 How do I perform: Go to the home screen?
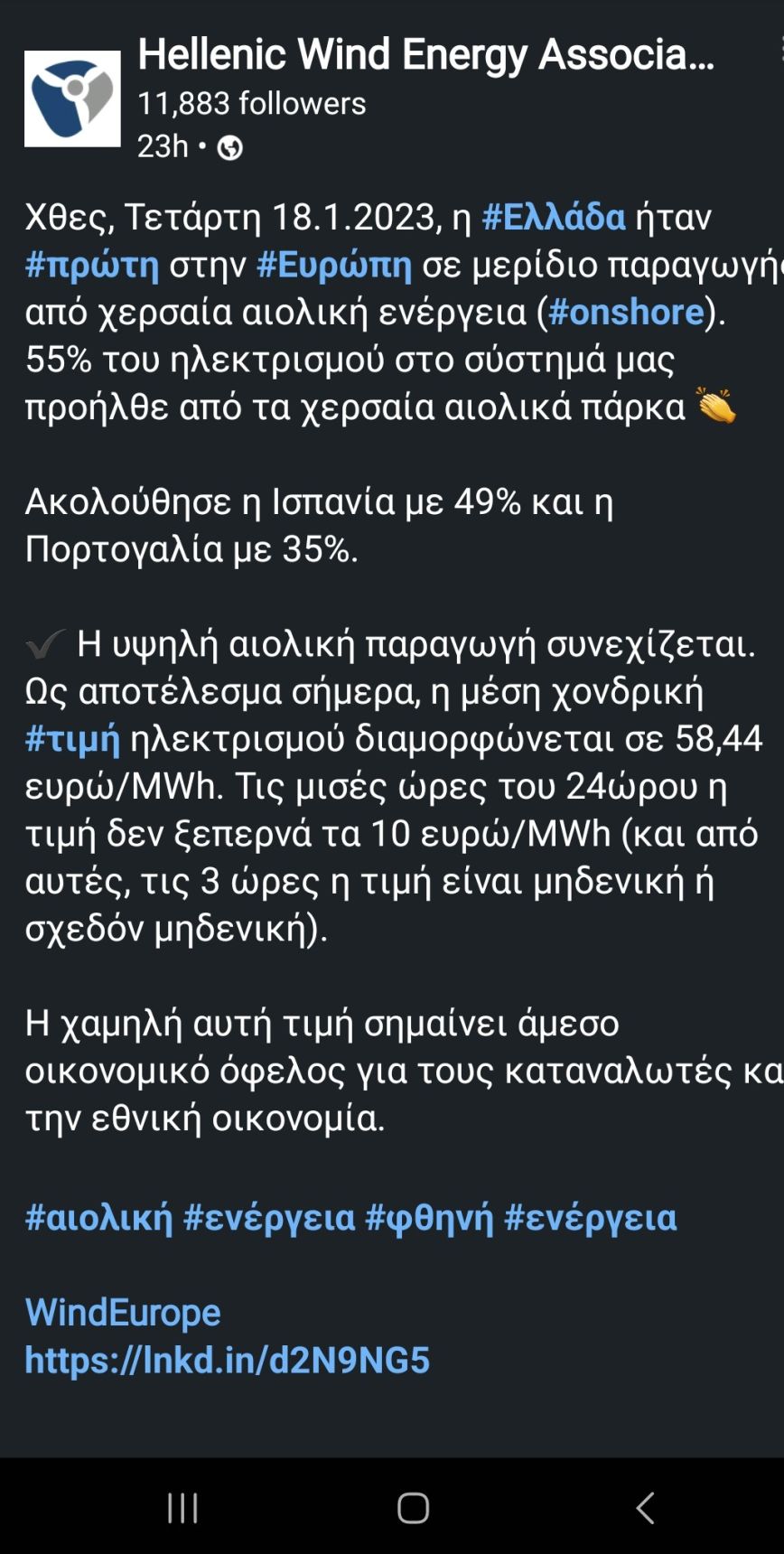click(413, 1507)
